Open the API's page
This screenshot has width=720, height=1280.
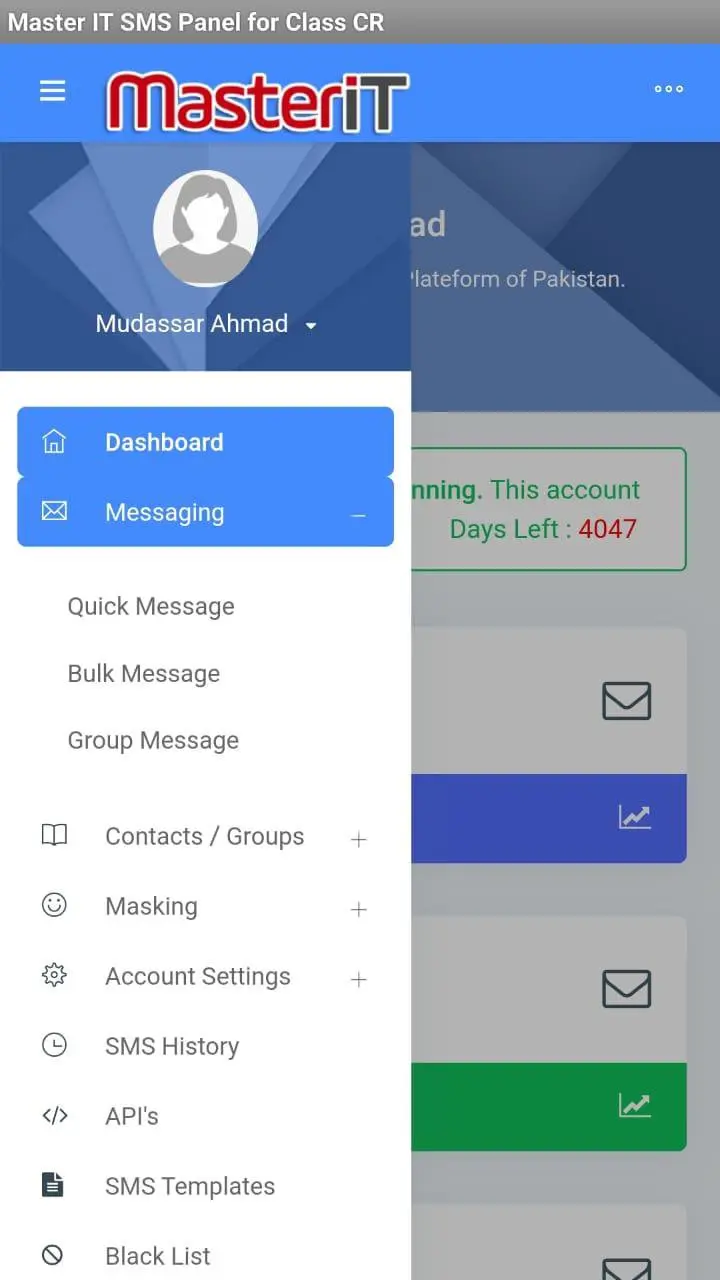[205, 1116]
